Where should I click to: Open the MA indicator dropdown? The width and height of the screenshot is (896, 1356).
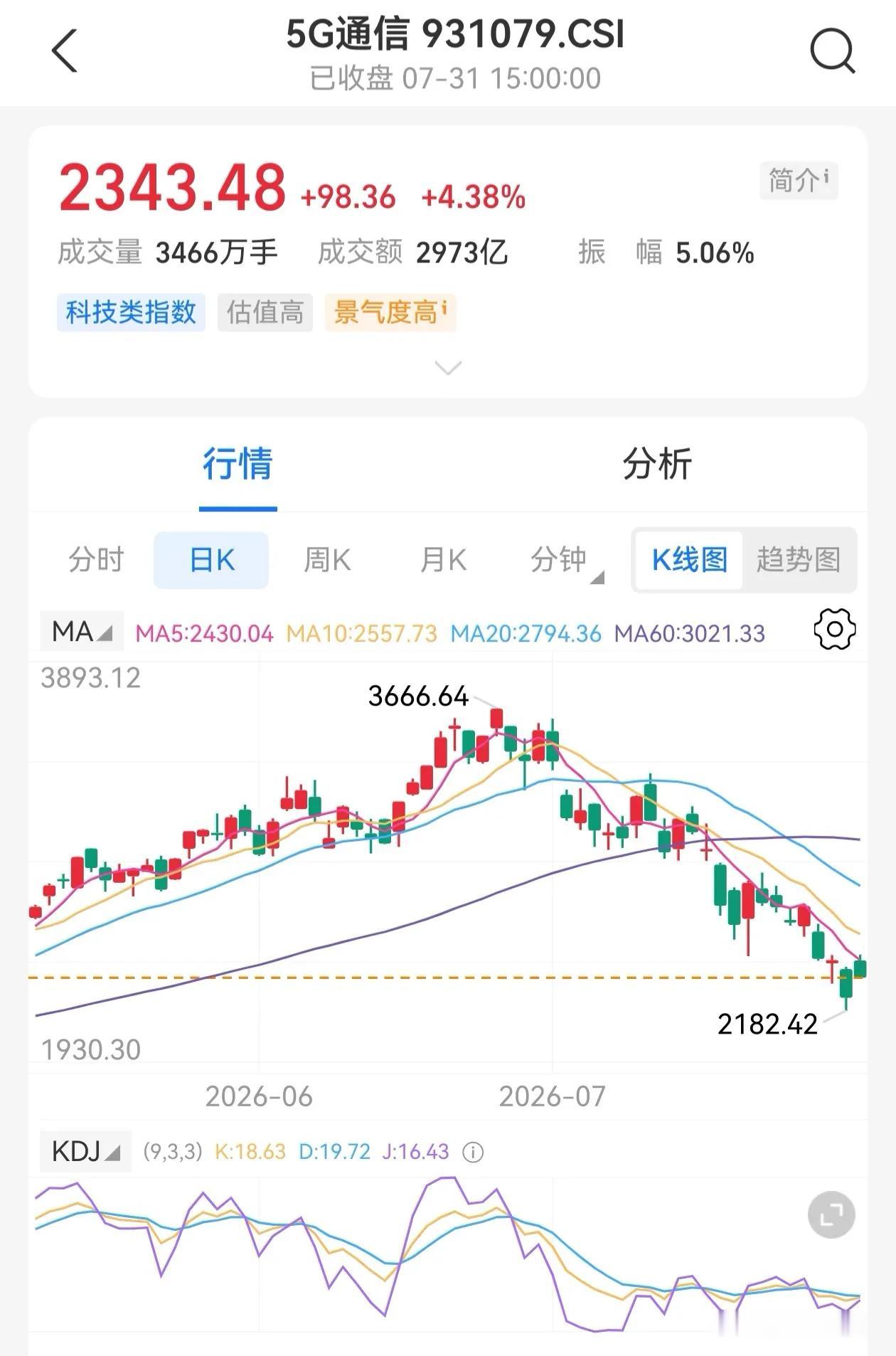pyautogui.click(x=82, y=631)
